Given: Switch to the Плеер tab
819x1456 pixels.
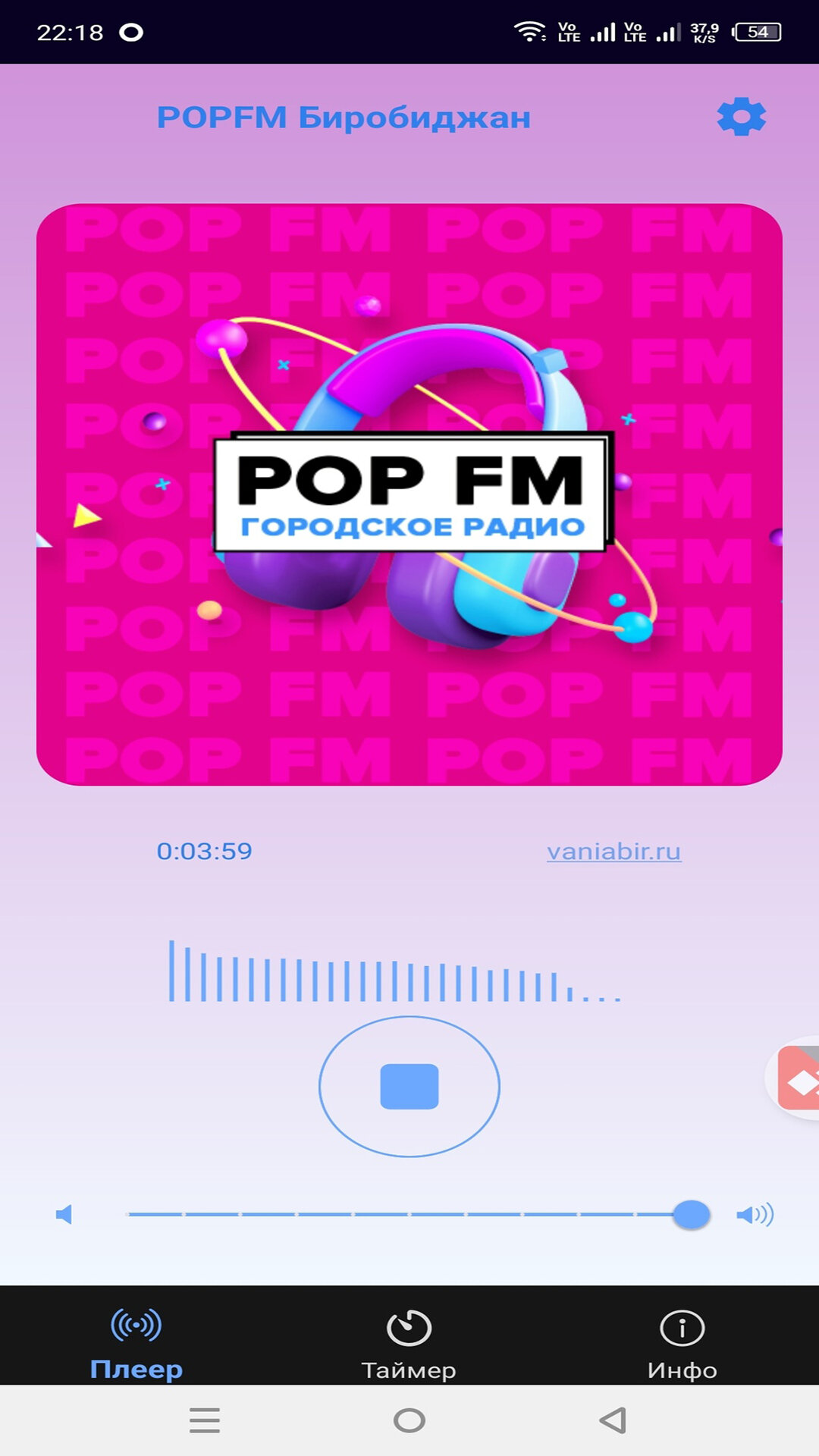Looking at the screenshot, I should click(136, 1344).
